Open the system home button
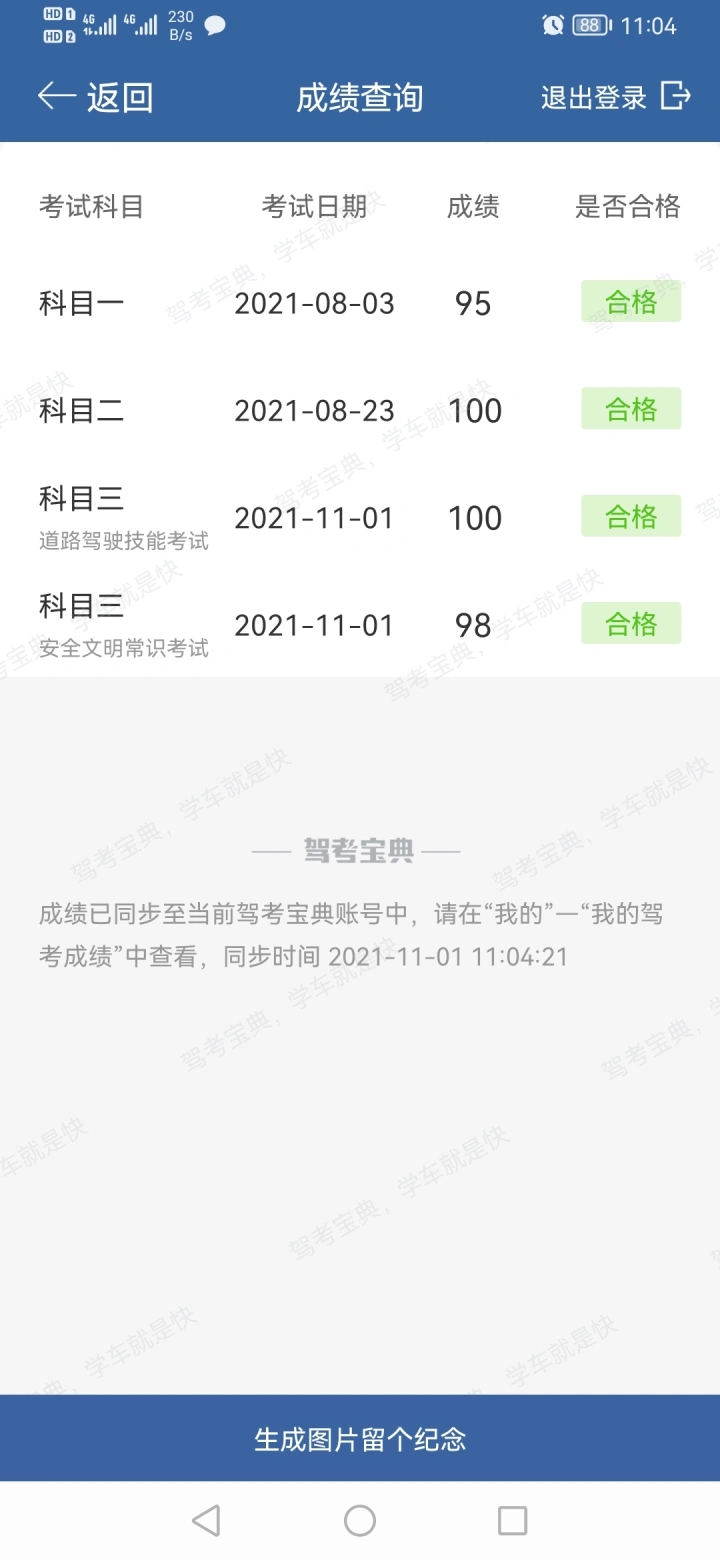The width and height of the screenshot is (720, 1560). point(360,1521)
